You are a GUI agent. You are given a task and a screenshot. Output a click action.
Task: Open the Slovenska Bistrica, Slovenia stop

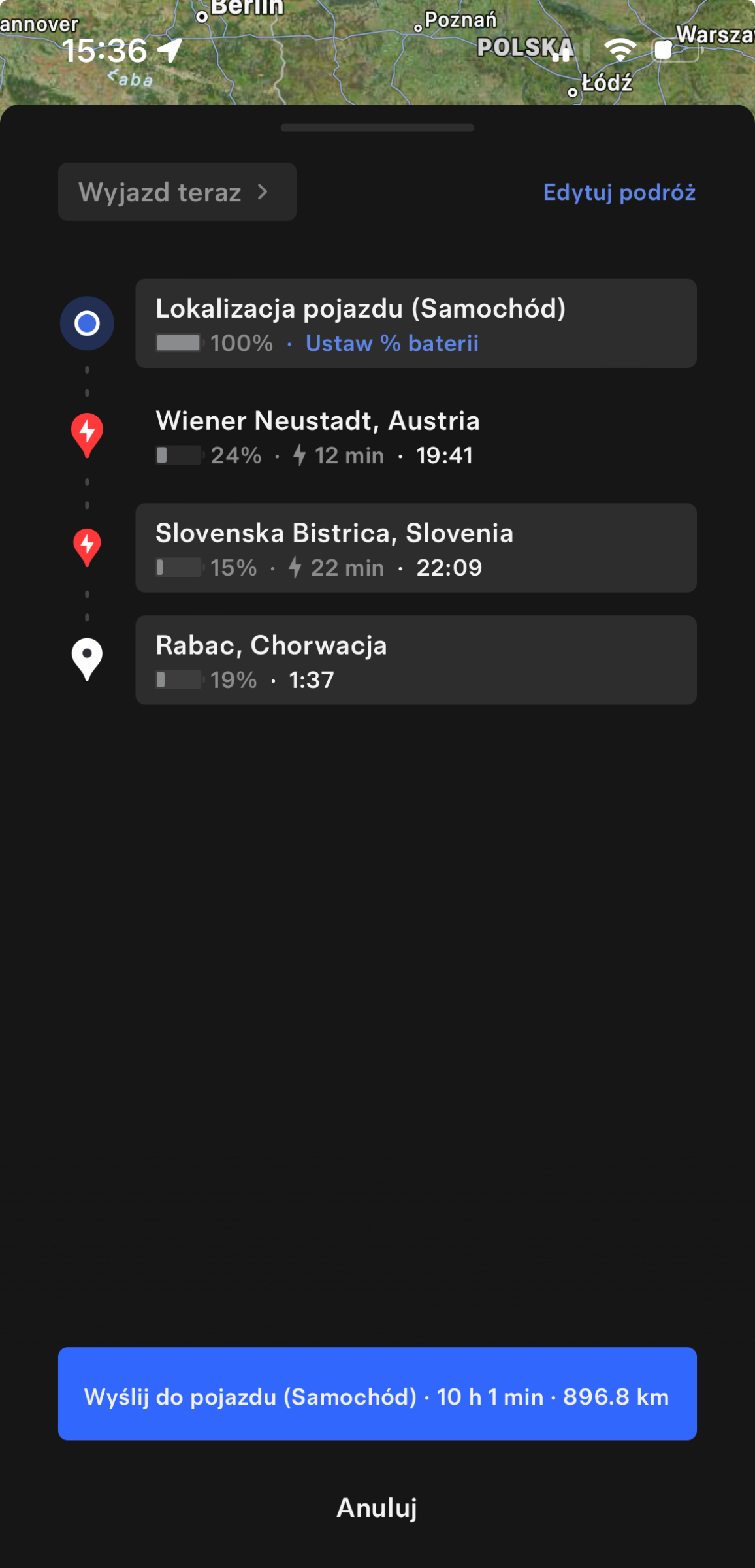point(415,548)
